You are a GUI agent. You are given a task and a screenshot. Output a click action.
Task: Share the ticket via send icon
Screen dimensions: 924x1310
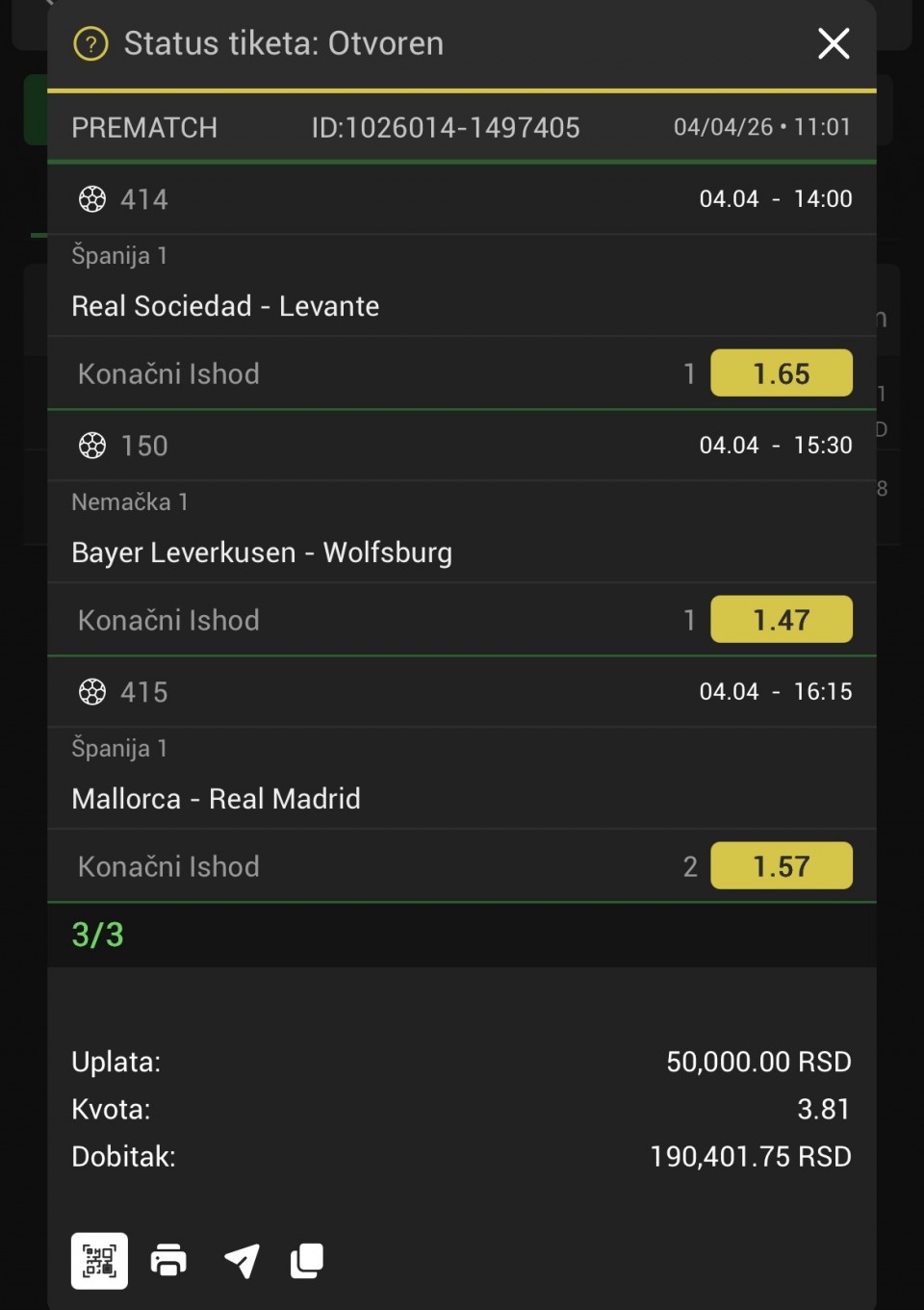(242, 1260)
